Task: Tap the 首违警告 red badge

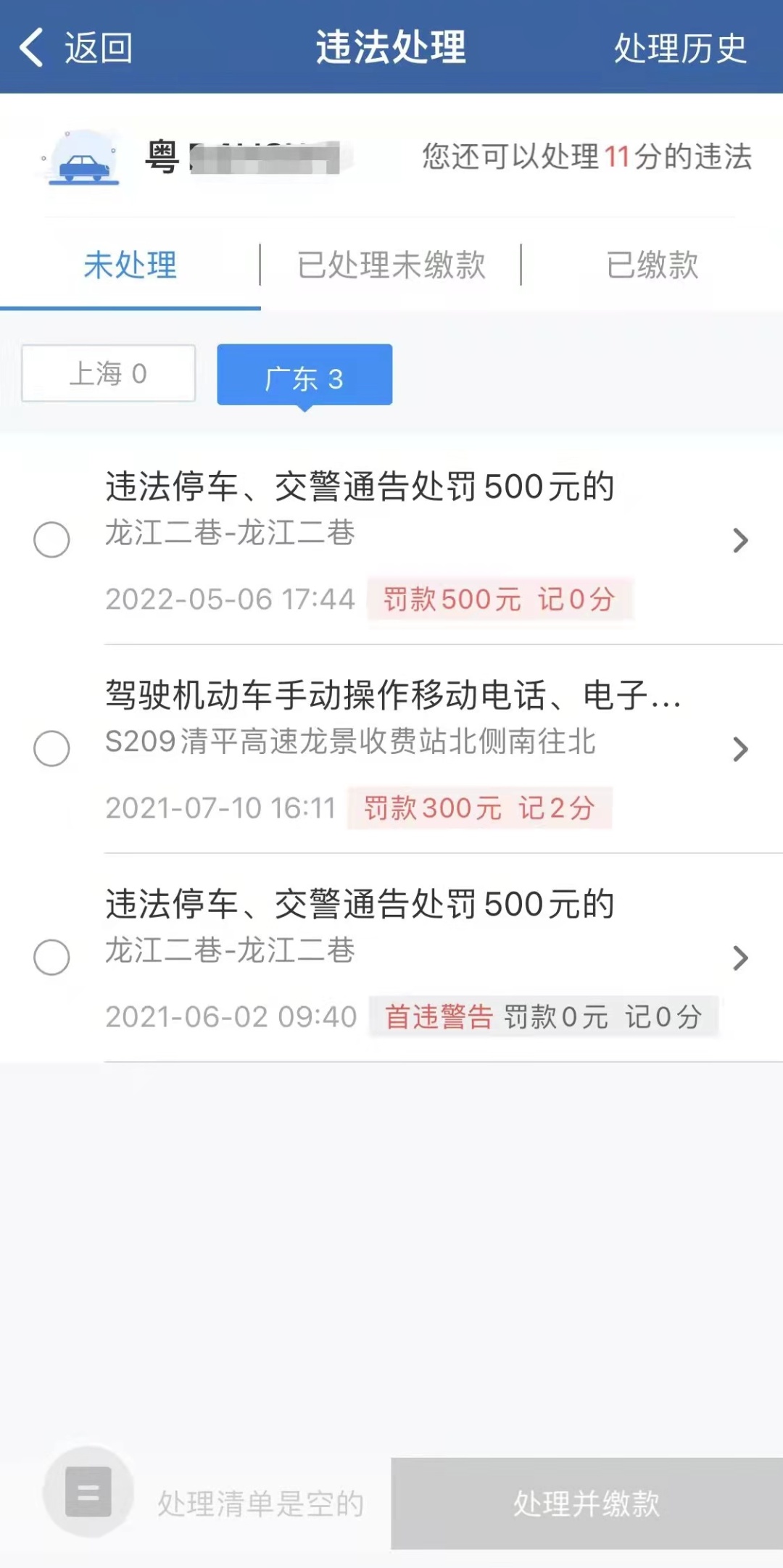Action: [437, 1017]
